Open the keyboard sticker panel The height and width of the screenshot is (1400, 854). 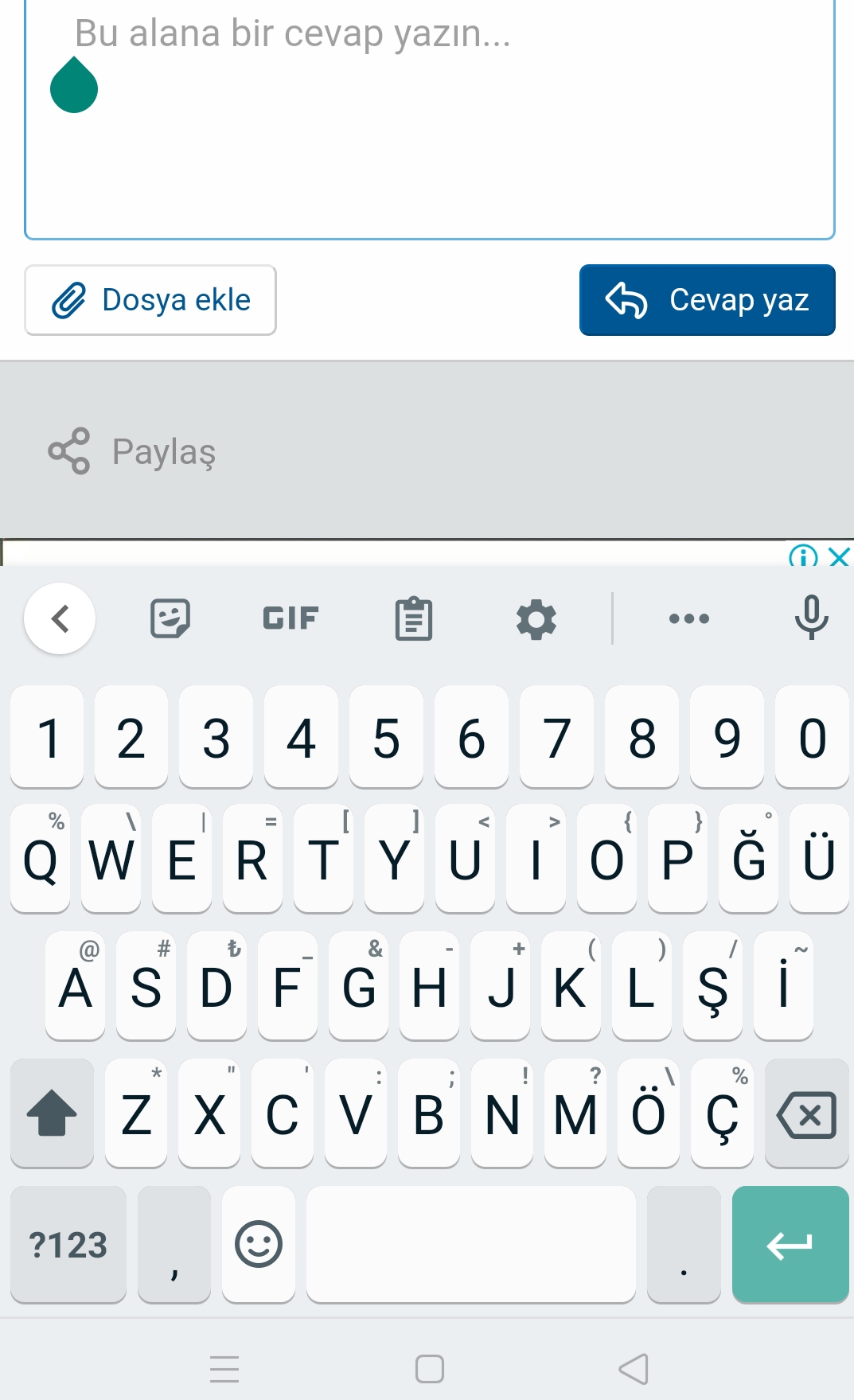tap(170, 618)
